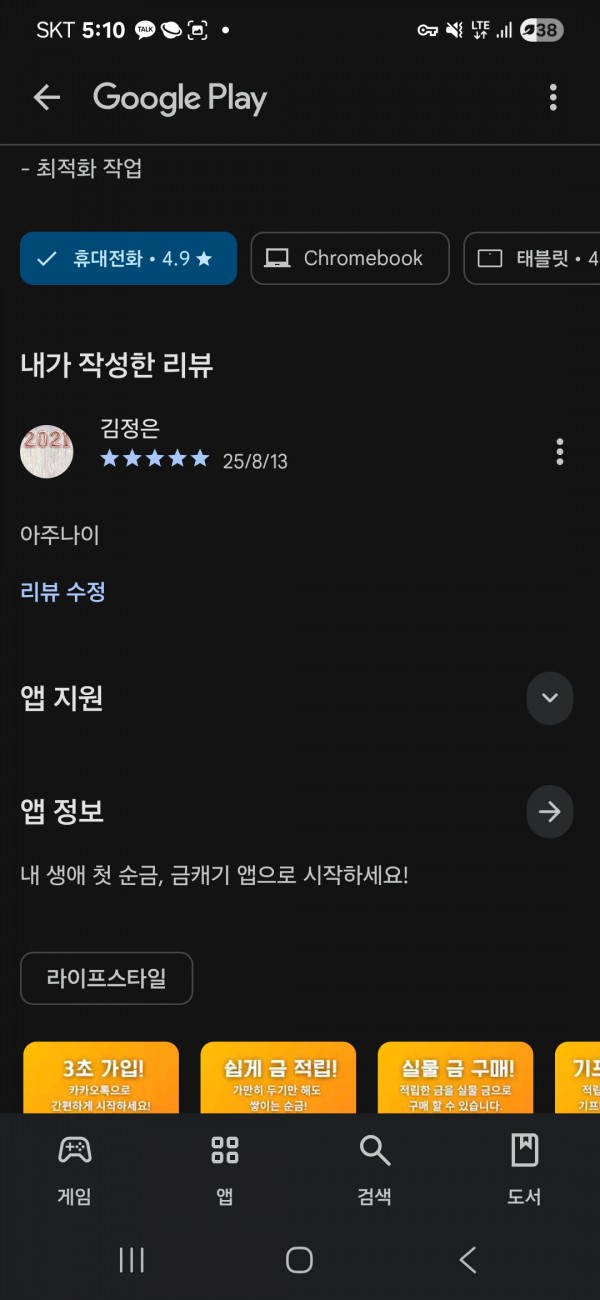Go back using the top arrow
This screenshot has width=600, height=1300.
pos(47,97)
